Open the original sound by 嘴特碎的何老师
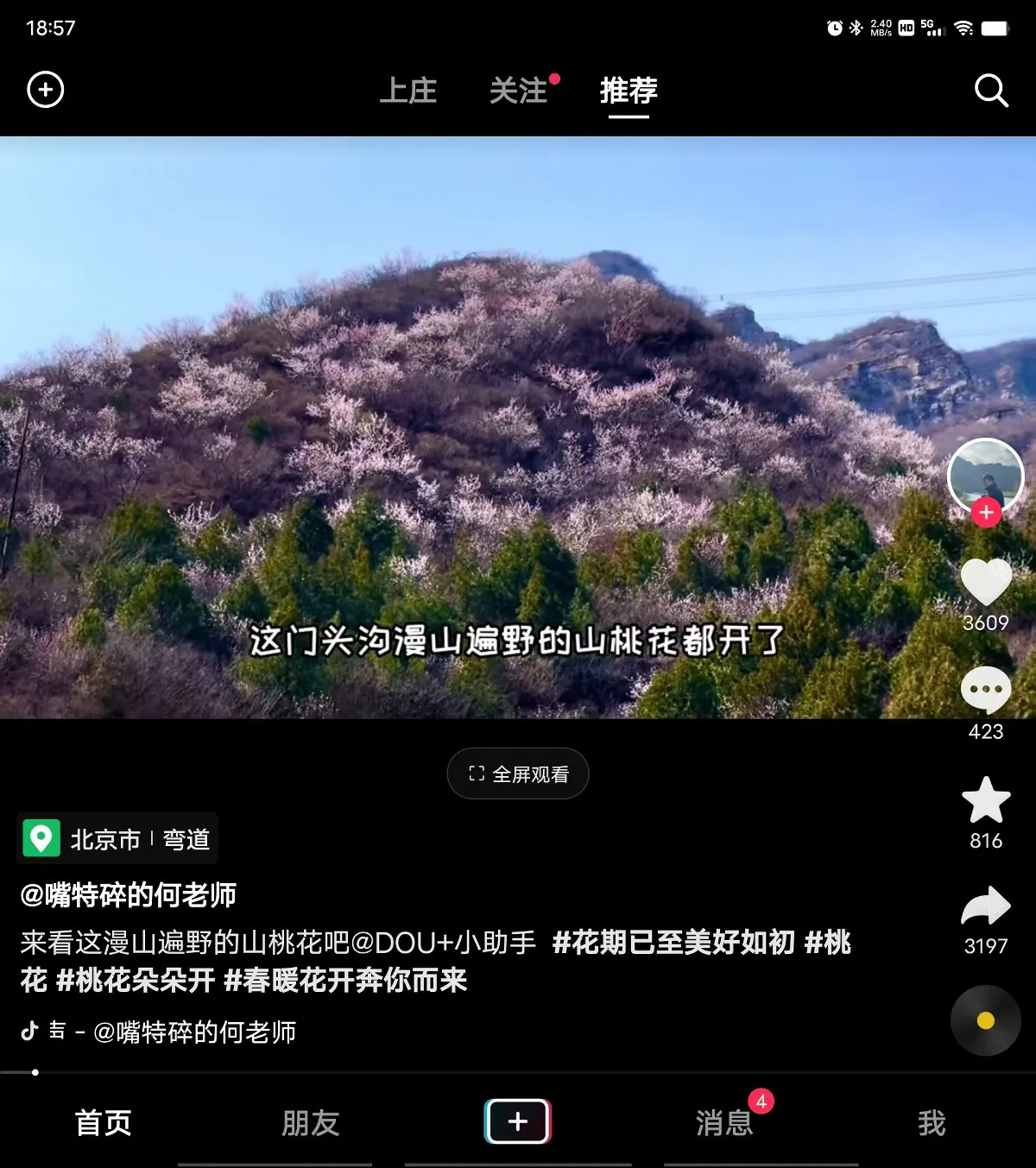Image resolution: width=1036 pixels, height=1168 pixels. [173, 1032]
